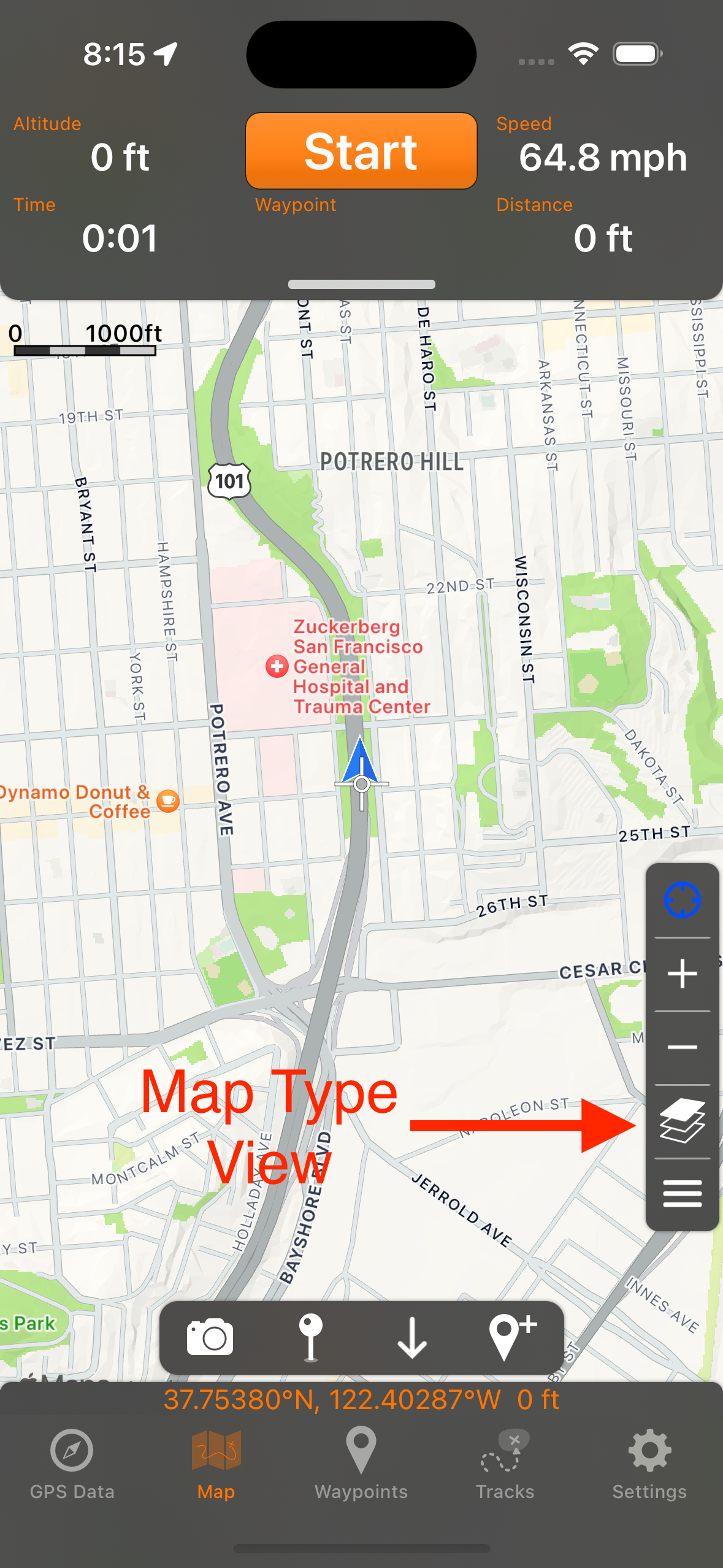Take a photo with the camera icon
Screen dimensions: 723x1568
(210, 1337)
